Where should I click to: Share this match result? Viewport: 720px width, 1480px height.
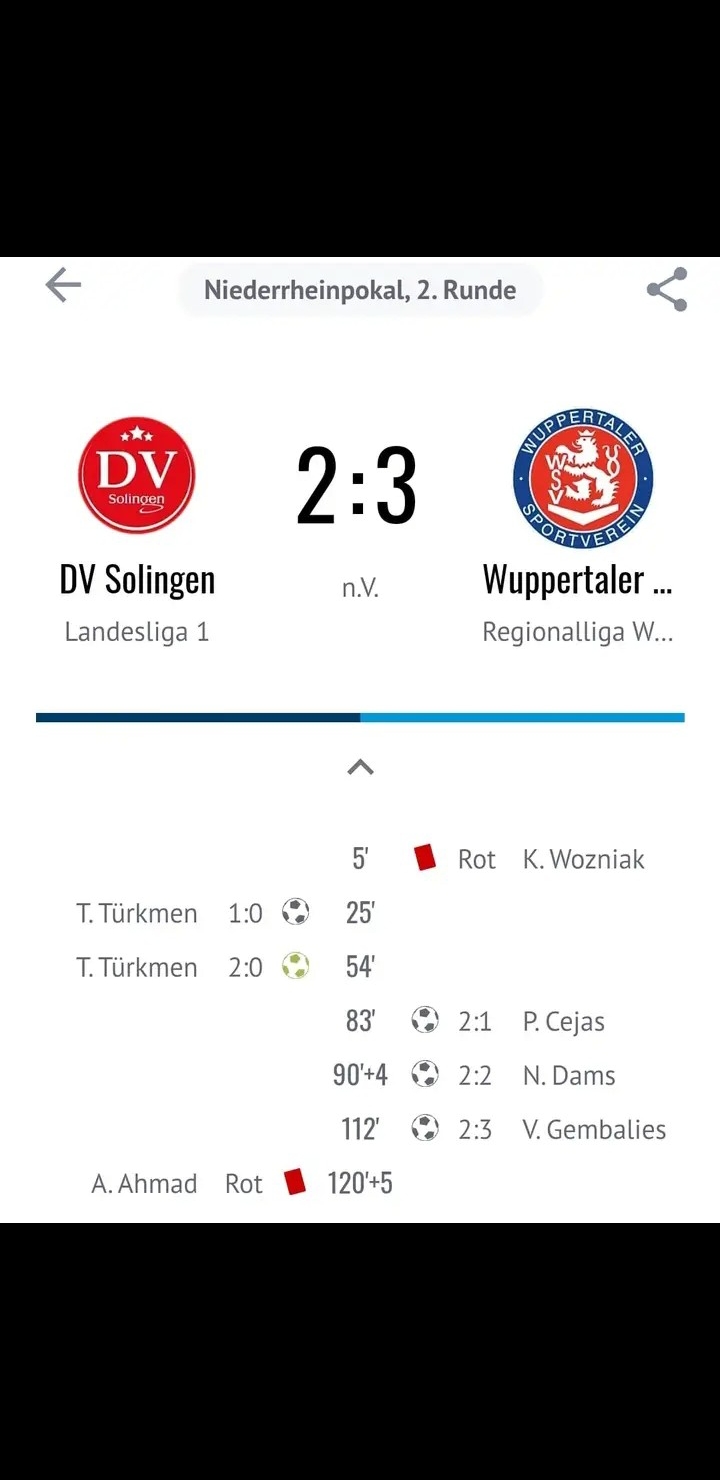pyautogui.click(x=667, y=290)
